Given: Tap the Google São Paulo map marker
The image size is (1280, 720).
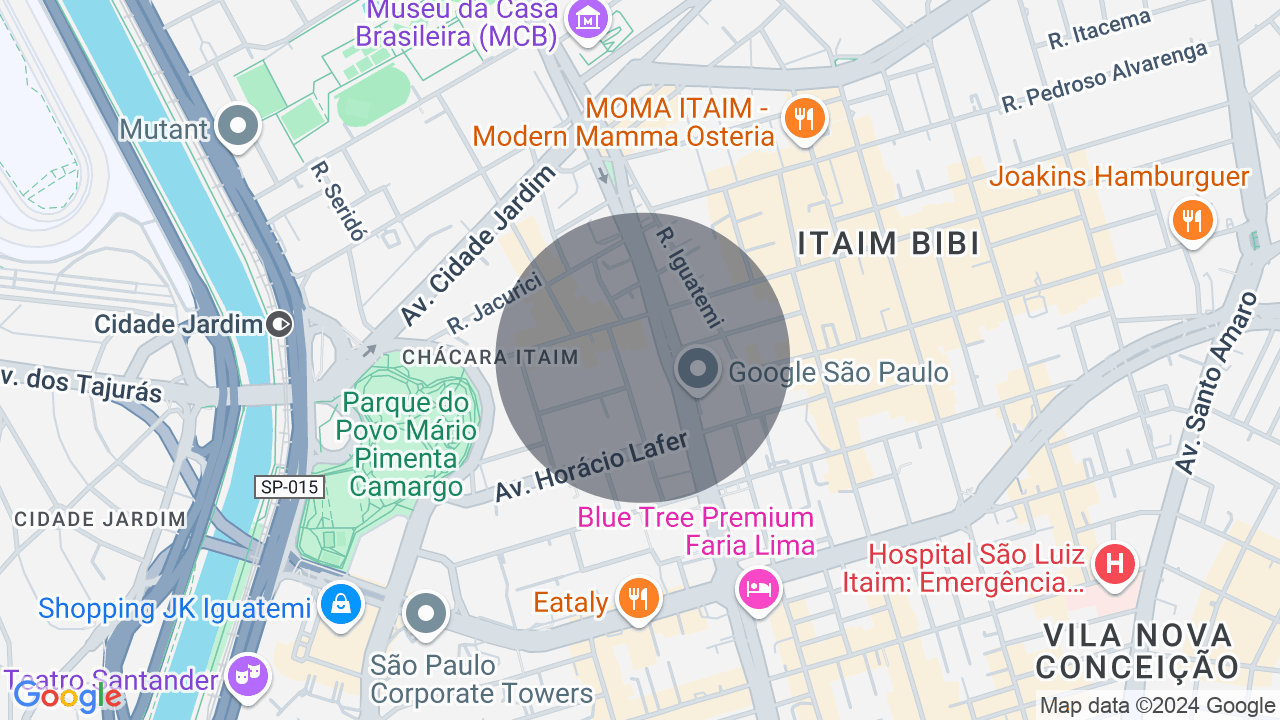Looking at the screenshot, I should tap(698, 370).
